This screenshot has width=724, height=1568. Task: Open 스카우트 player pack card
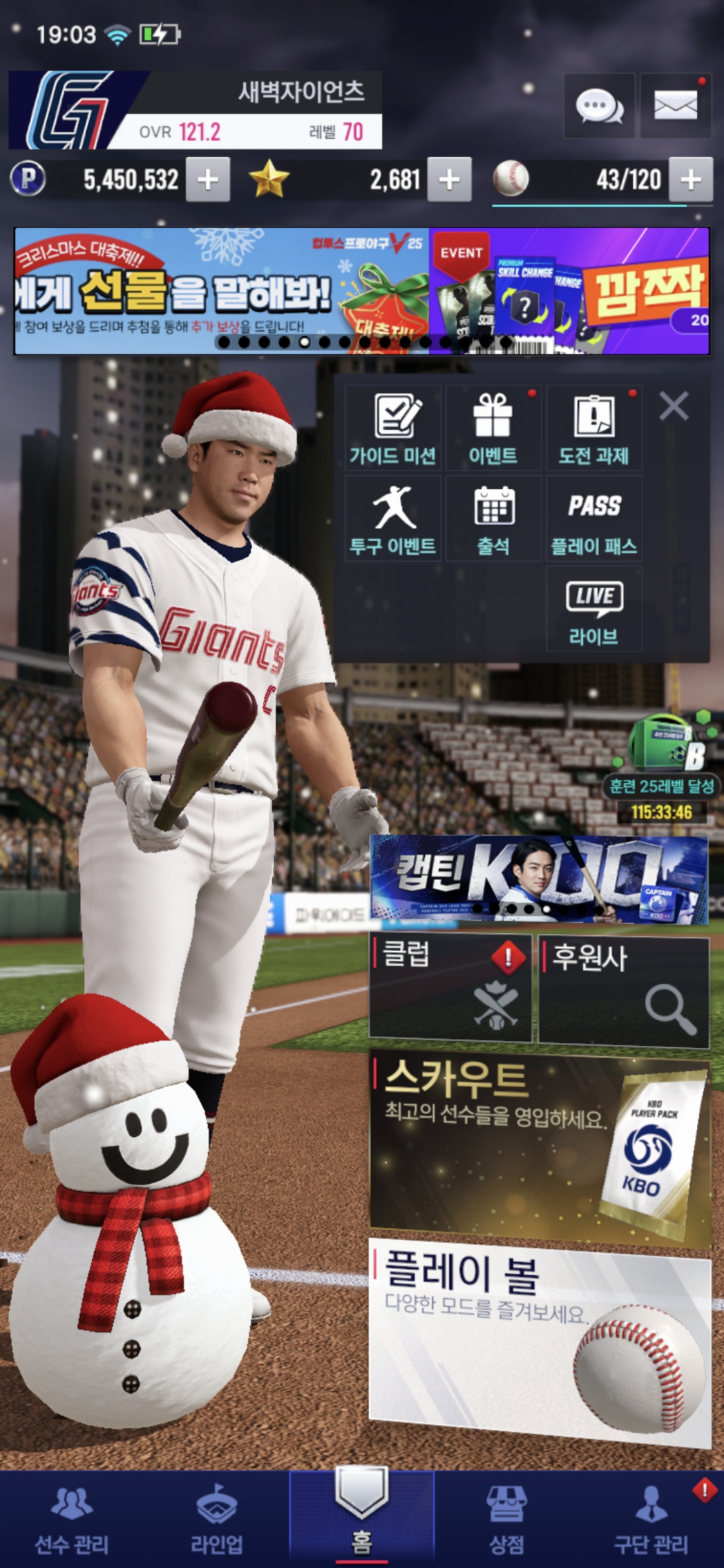click(540, 1146)
